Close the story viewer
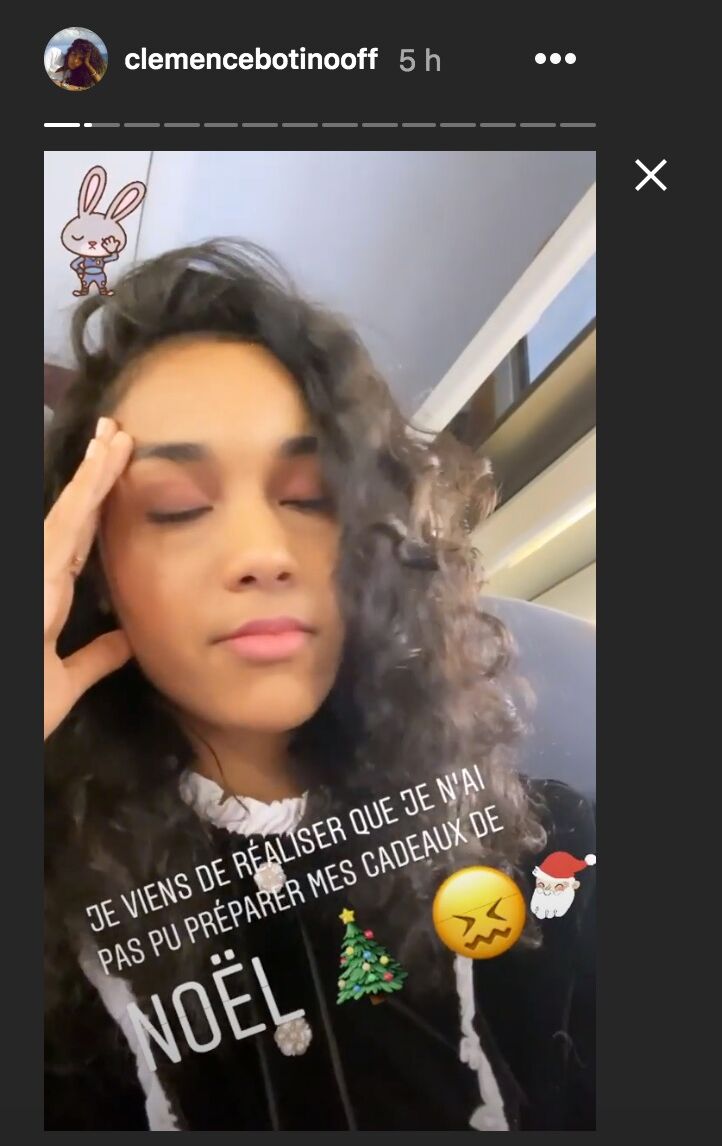Image resolution: width=722 pixels, height=1146 pixels. (x=650, y=176)
